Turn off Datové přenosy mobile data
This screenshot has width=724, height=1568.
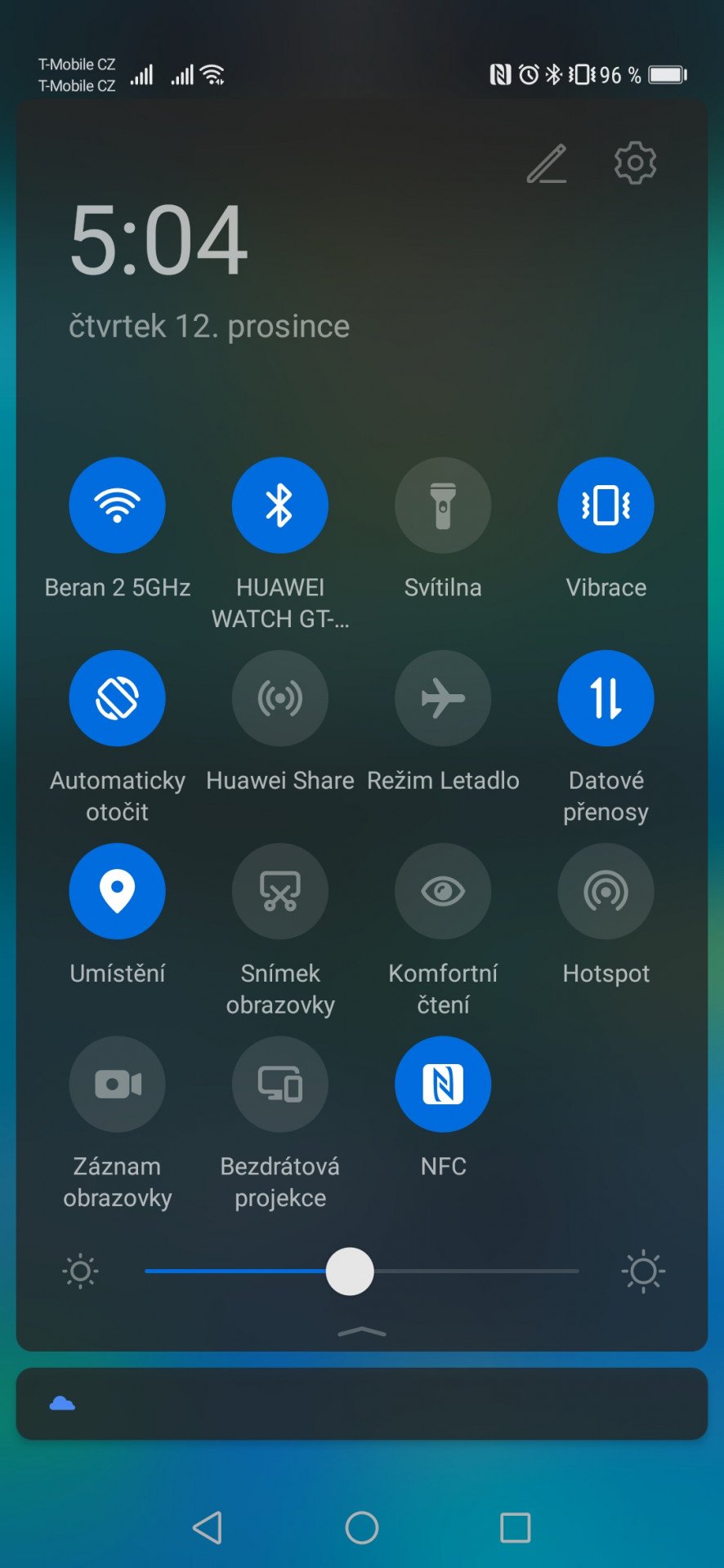click(x=606, y=698)
